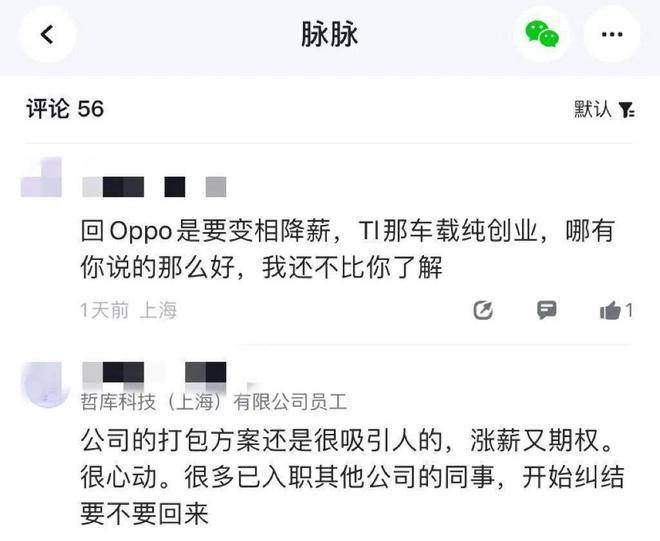
Task: Open the three-dot overflow menu
Action: (611, 35)
